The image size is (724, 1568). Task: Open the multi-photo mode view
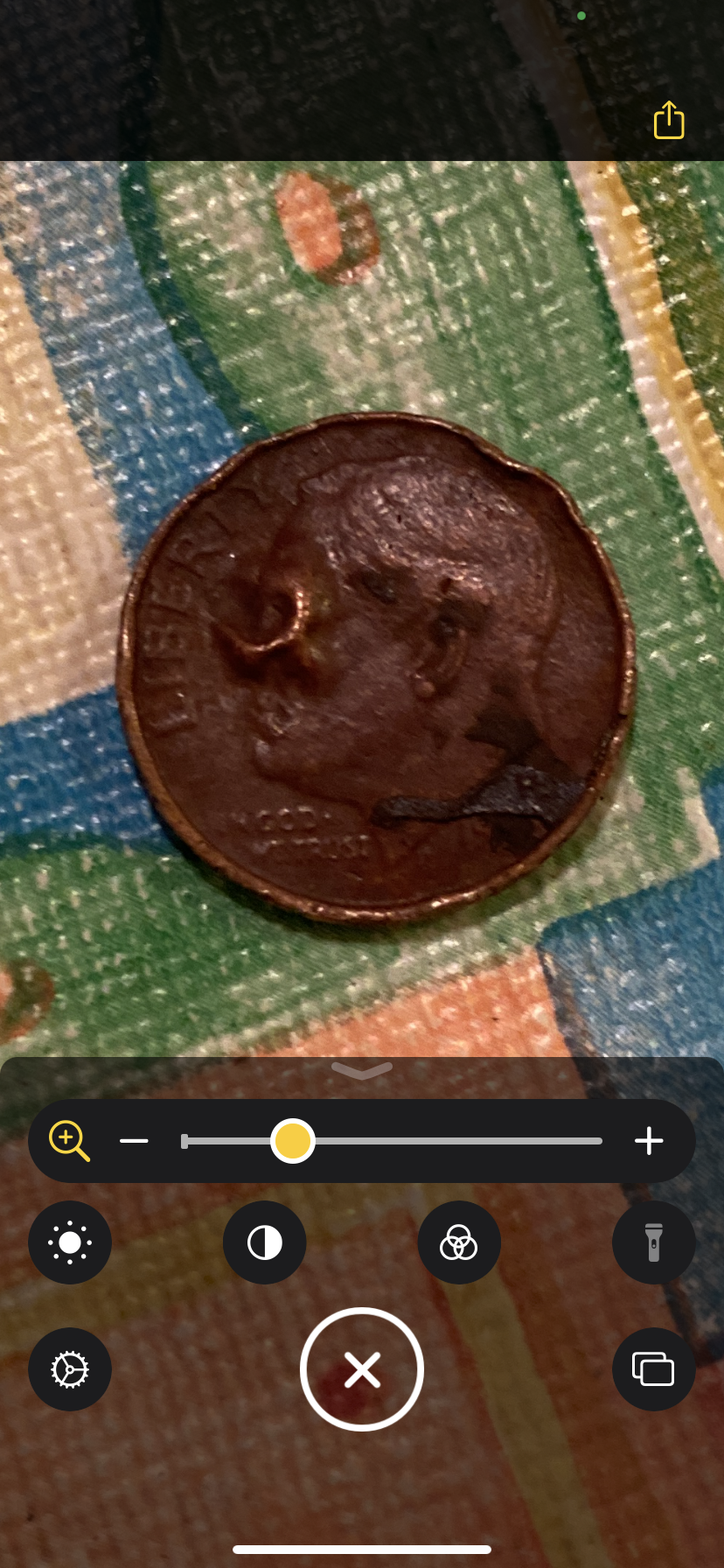pyautogui.click(x=653, y=1369)
